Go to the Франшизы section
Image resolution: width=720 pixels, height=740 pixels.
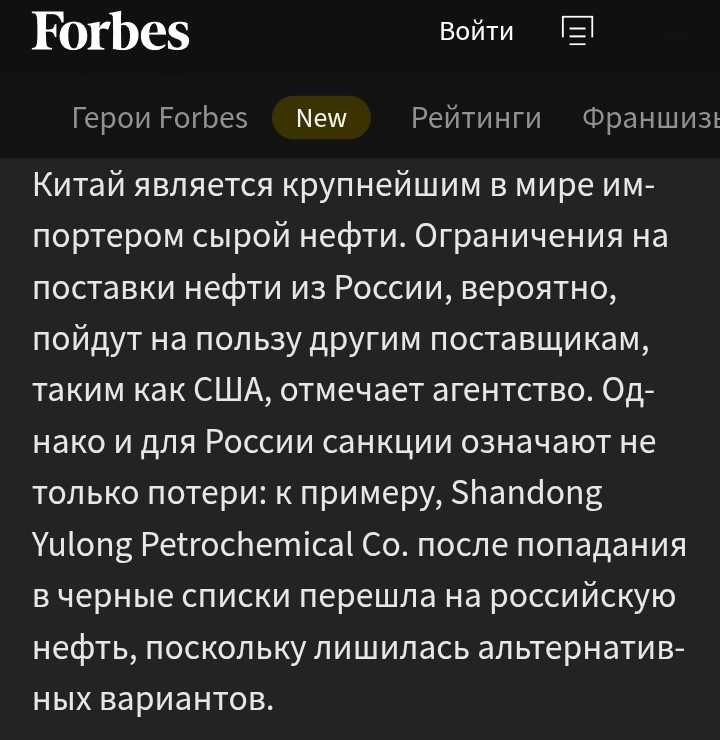pos(650,118)
